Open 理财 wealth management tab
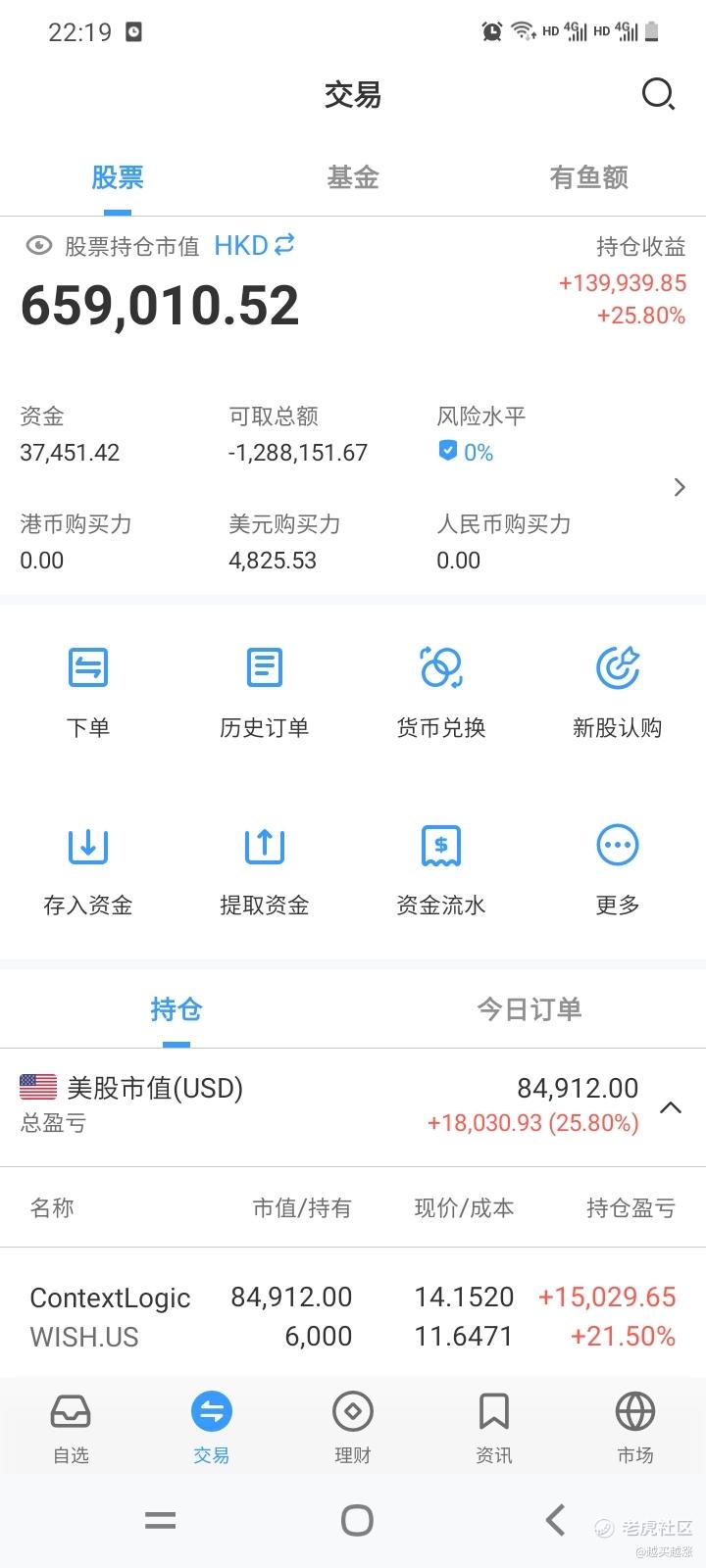Image resolution: width=706 pixels, height=1568 pixels. tap(353, 1429)
